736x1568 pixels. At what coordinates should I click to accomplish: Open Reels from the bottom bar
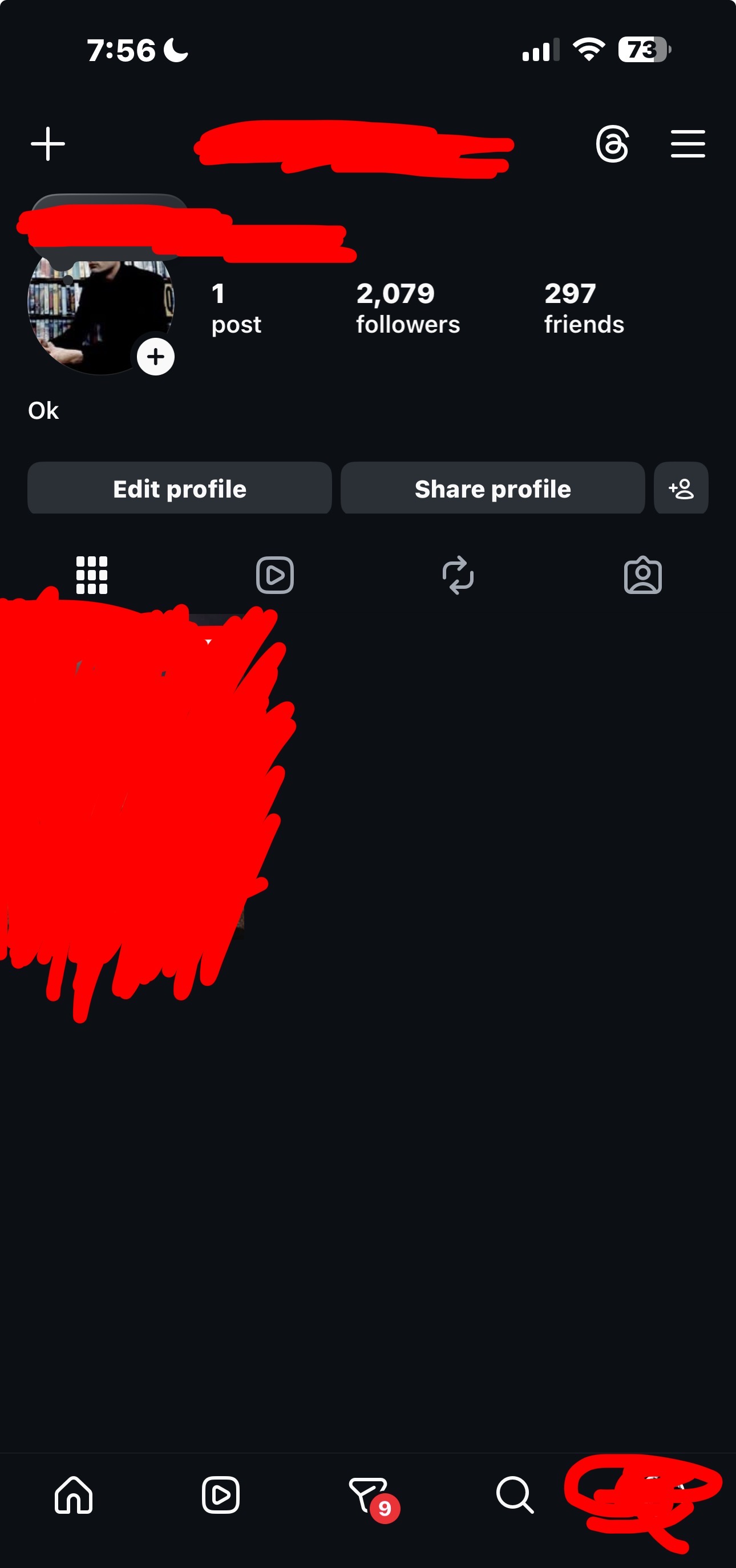point(220,1495)
